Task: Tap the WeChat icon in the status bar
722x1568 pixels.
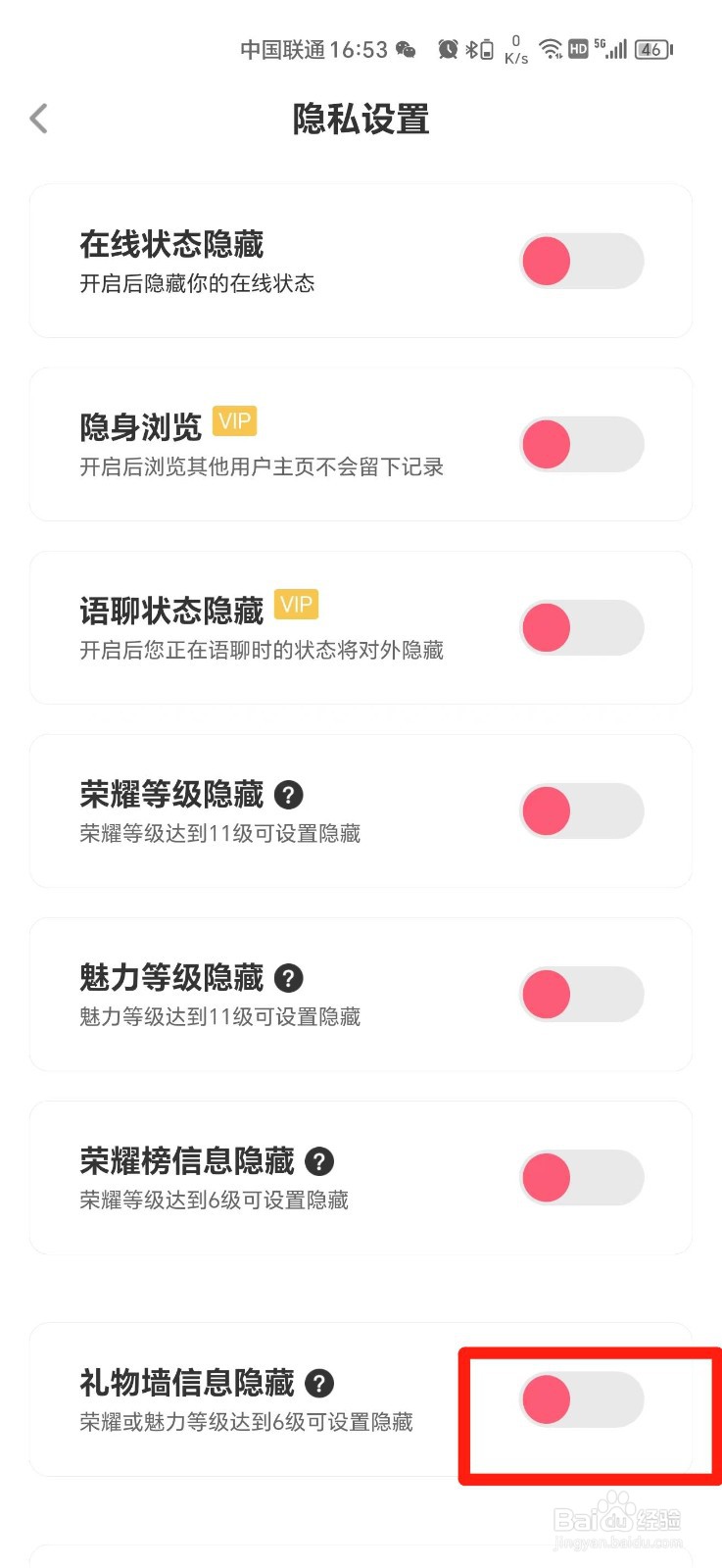Action: [x=403, y=49]
